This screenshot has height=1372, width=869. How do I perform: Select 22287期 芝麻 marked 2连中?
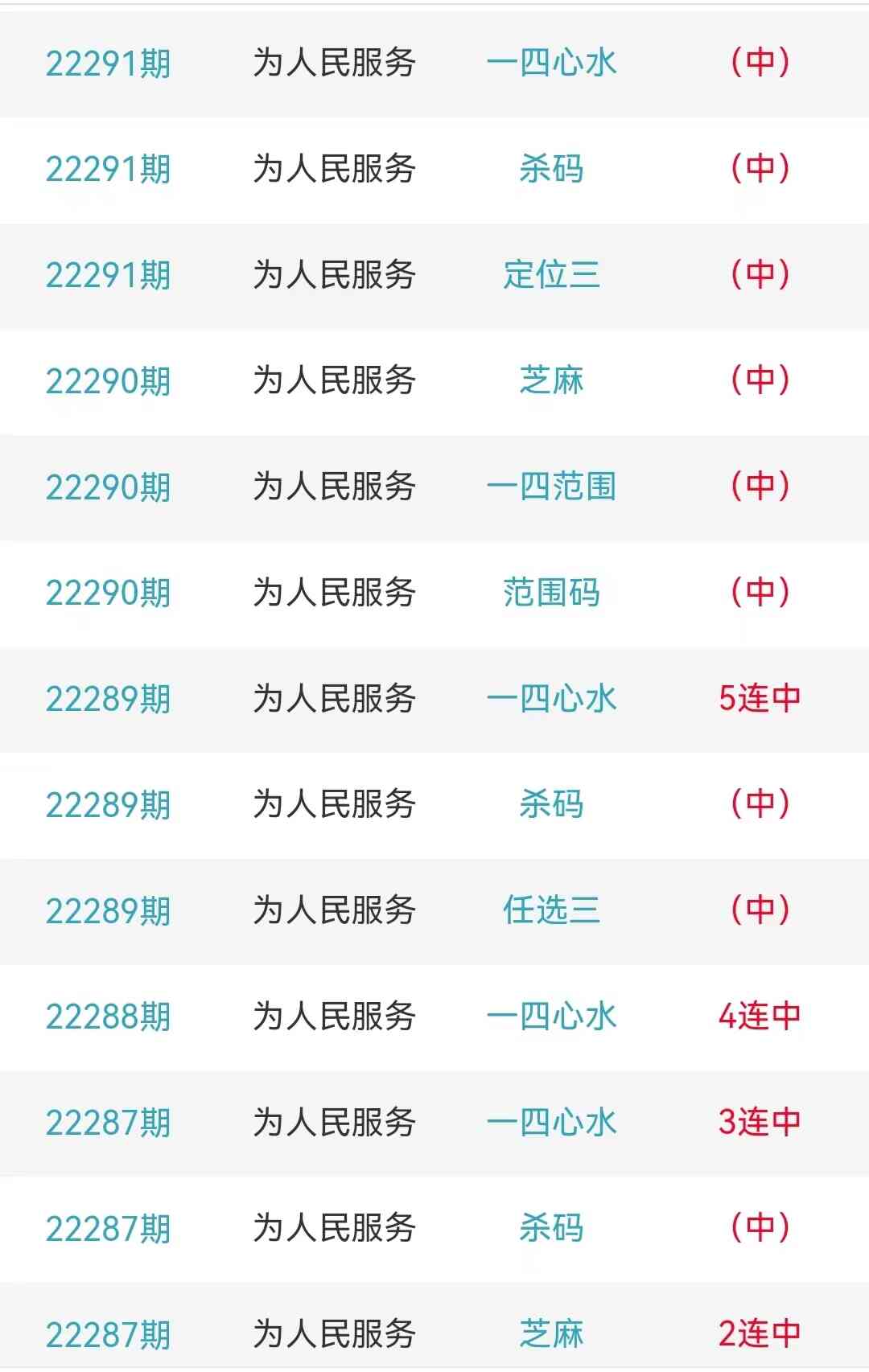click(551, 1333)
